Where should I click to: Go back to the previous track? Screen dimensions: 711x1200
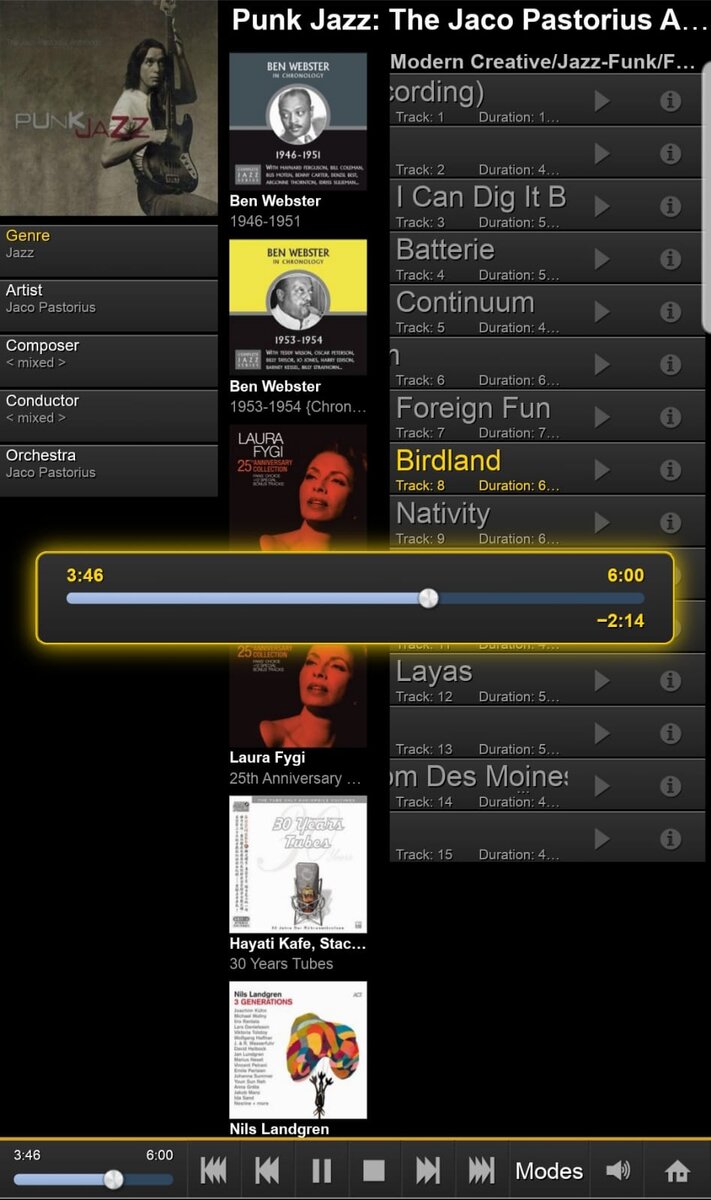click(267, 1170)
